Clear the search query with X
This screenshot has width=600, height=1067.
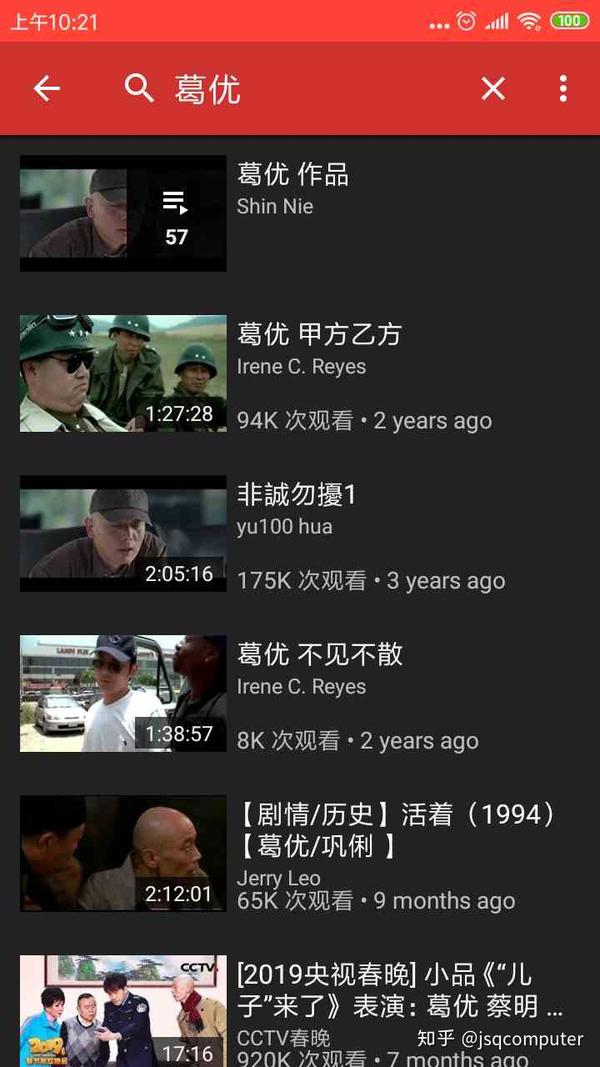pyautogui.click(x=493, y=89)
